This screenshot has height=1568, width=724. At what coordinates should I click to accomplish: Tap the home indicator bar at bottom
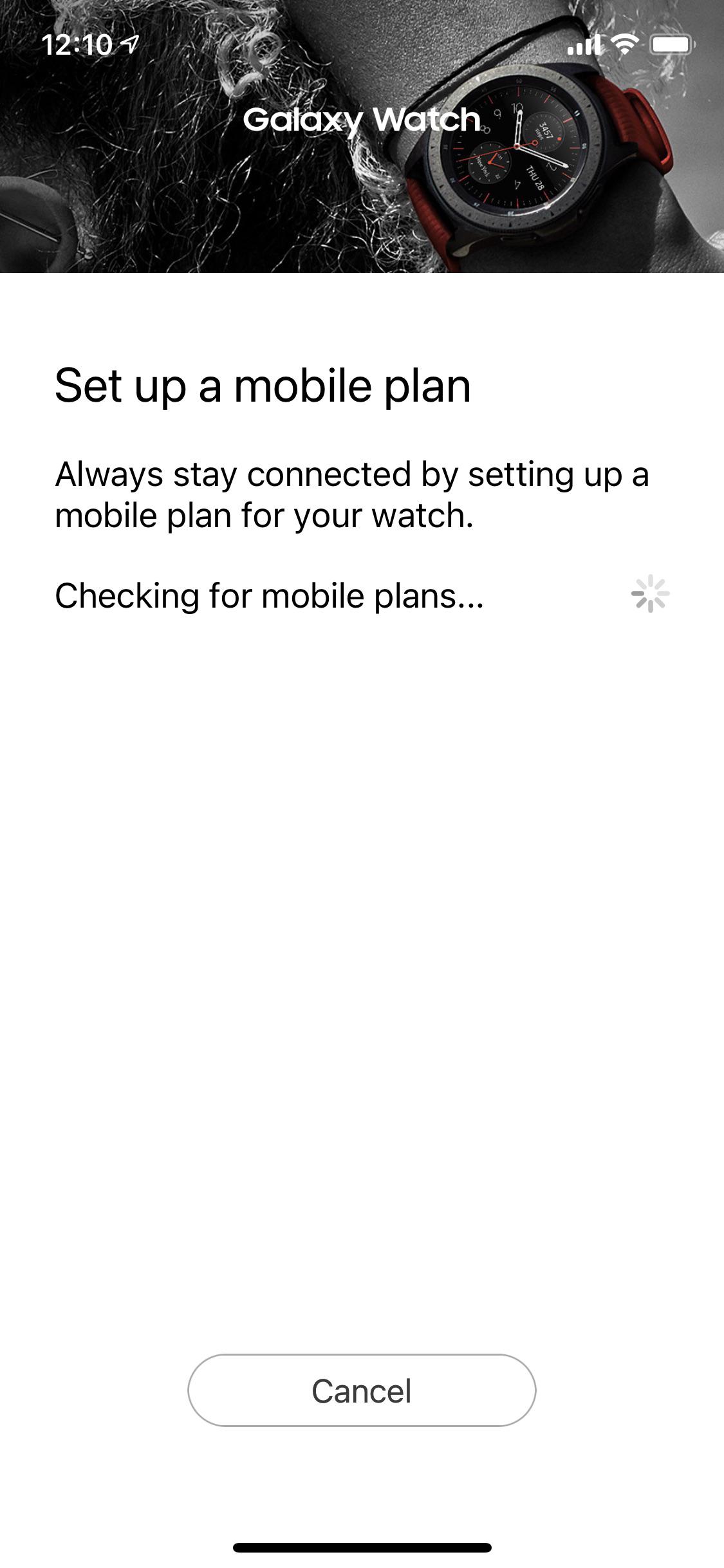pyautogui.click(x=362, y=1547)
